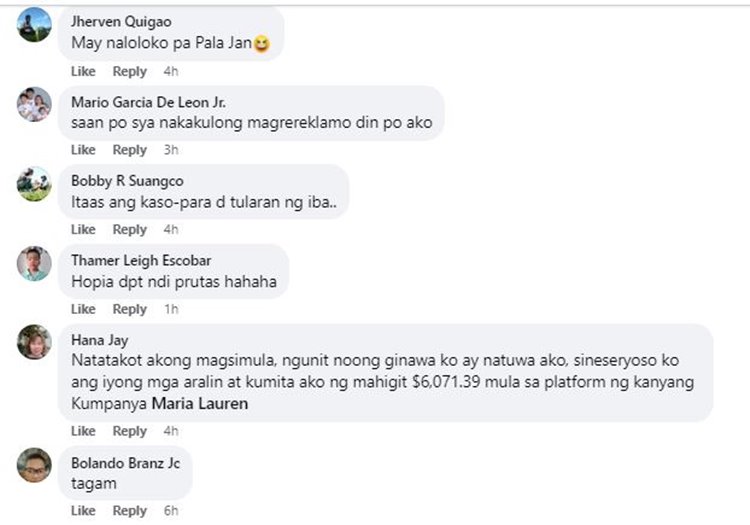Image resolution: width=750 pixels, height=525 pixels.
Task: Like Bobby R Suangco's comment
Action: (83, 230)
